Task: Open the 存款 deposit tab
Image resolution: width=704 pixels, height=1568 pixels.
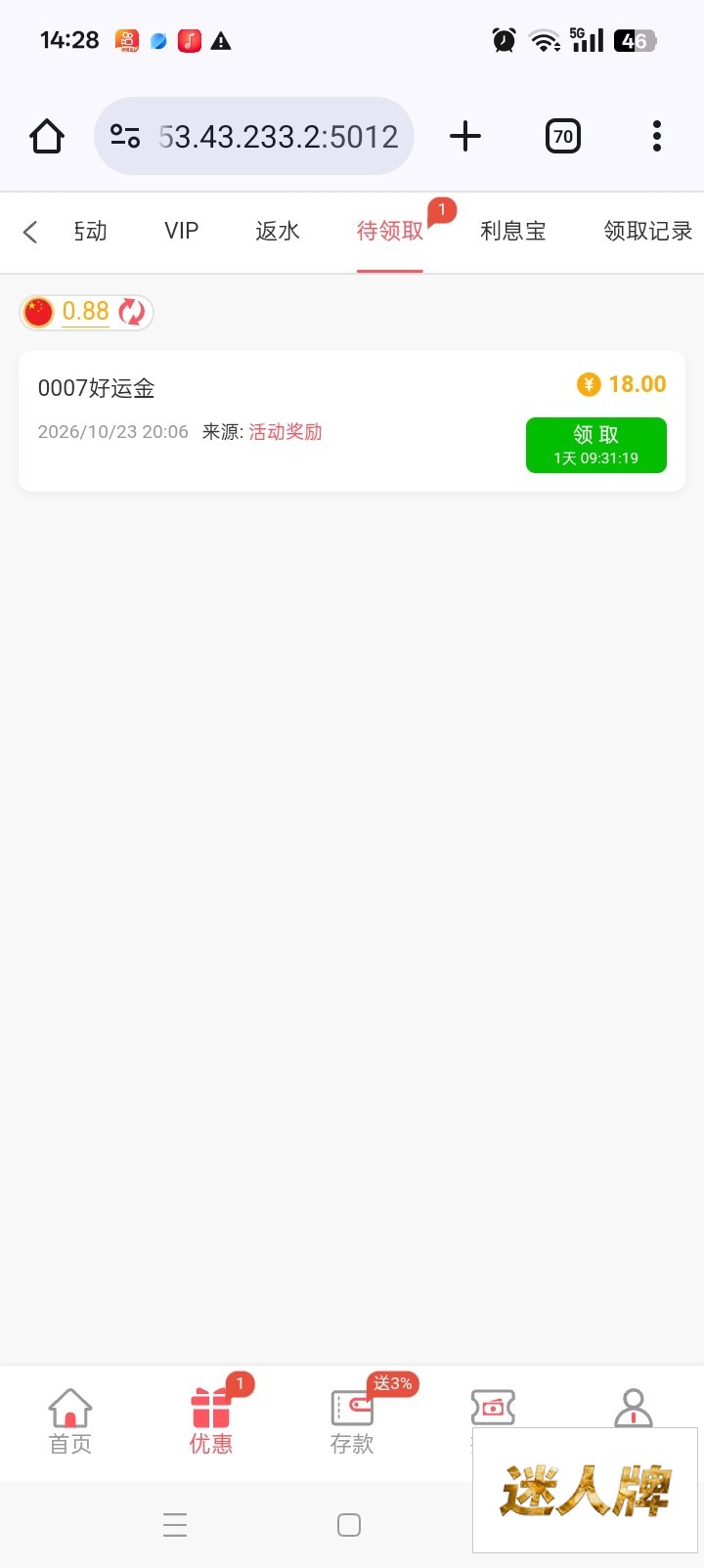Action: point(352,1422)
